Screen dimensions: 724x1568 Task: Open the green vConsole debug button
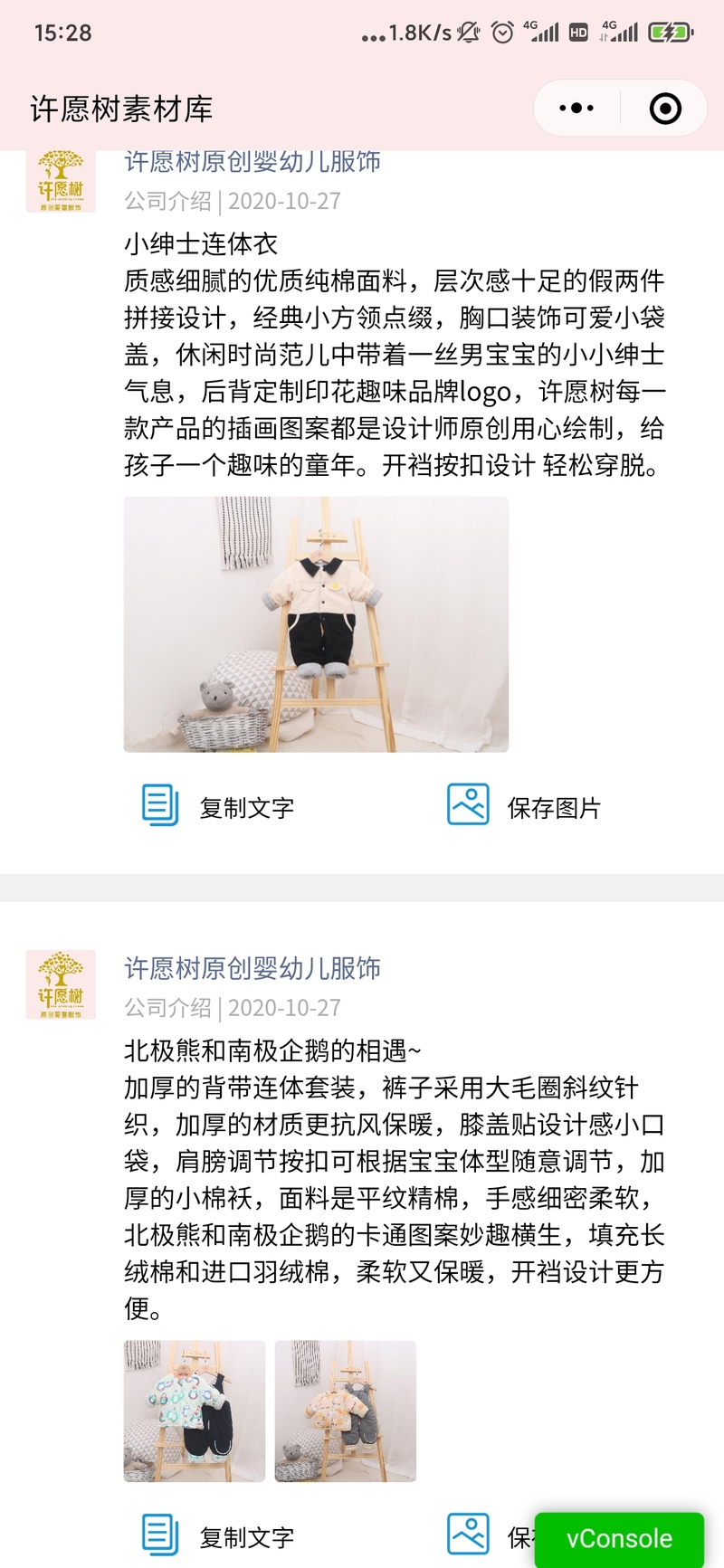point(619,1538)
